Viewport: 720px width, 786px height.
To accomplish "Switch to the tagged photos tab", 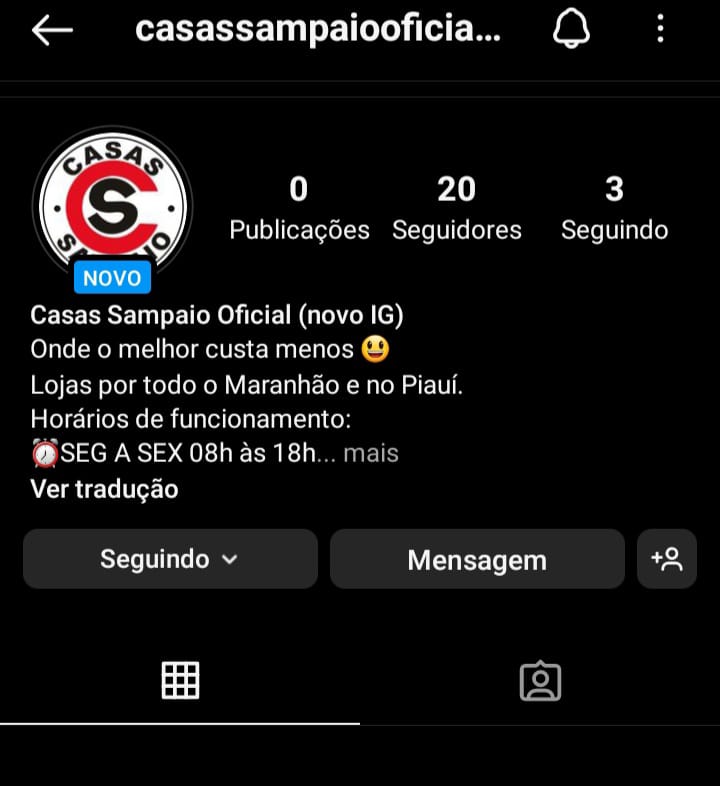I will (x=540, y=681).
